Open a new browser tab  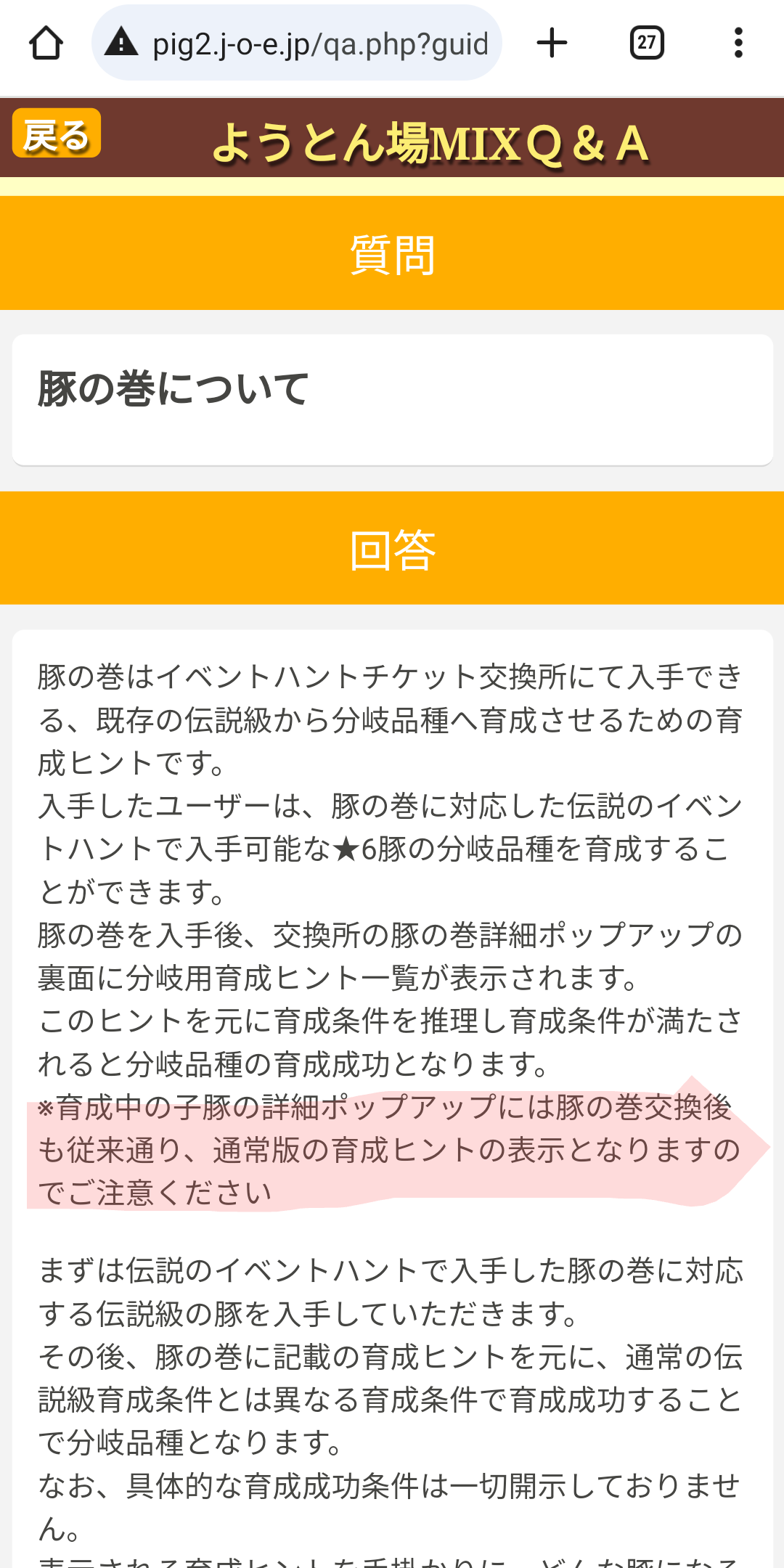pyautogui.click(x=552, y=44)
